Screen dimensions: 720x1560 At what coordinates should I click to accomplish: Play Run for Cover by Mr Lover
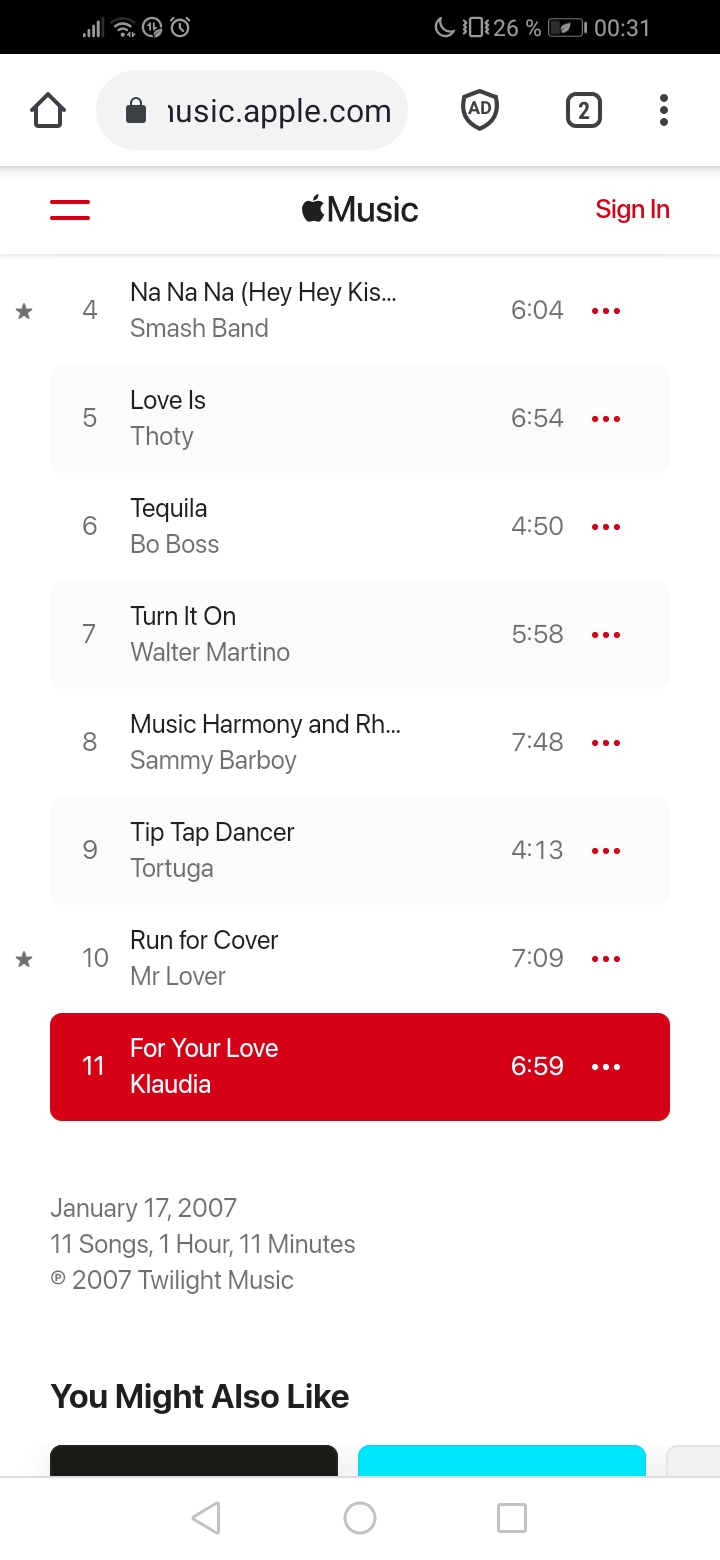(204, 958)
